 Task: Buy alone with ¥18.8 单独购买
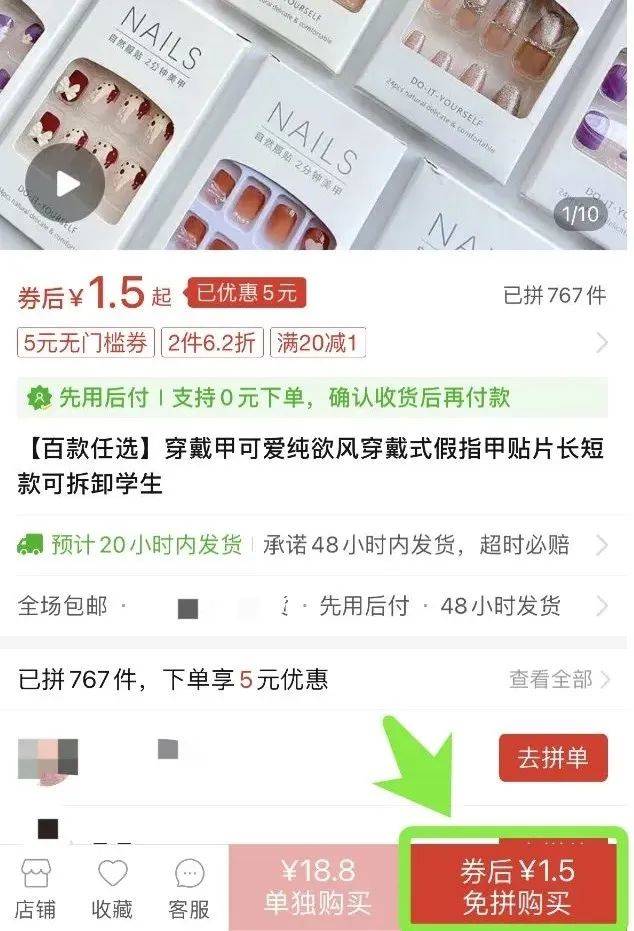[x=317, y=888]
